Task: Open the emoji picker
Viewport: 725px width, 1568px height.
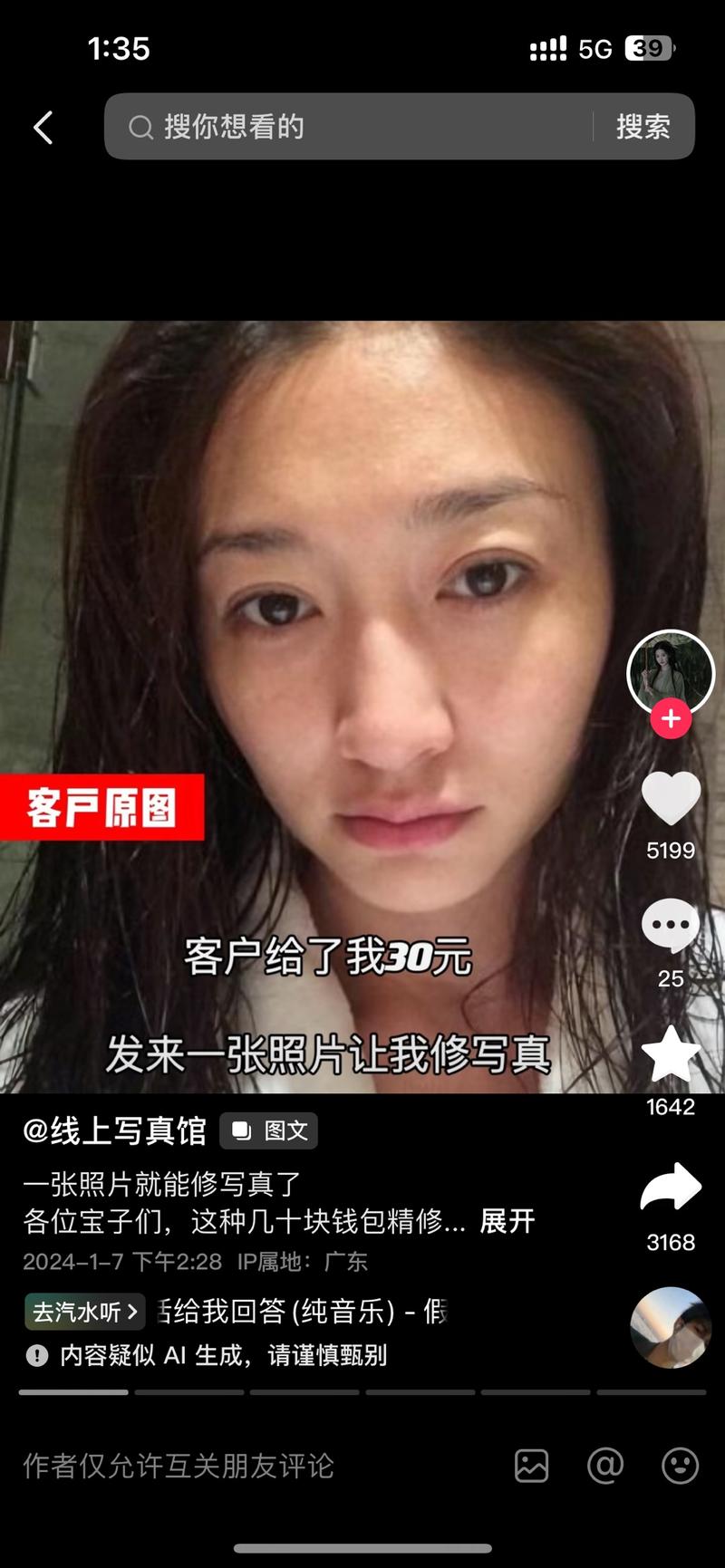Action: click(680, 1466)
